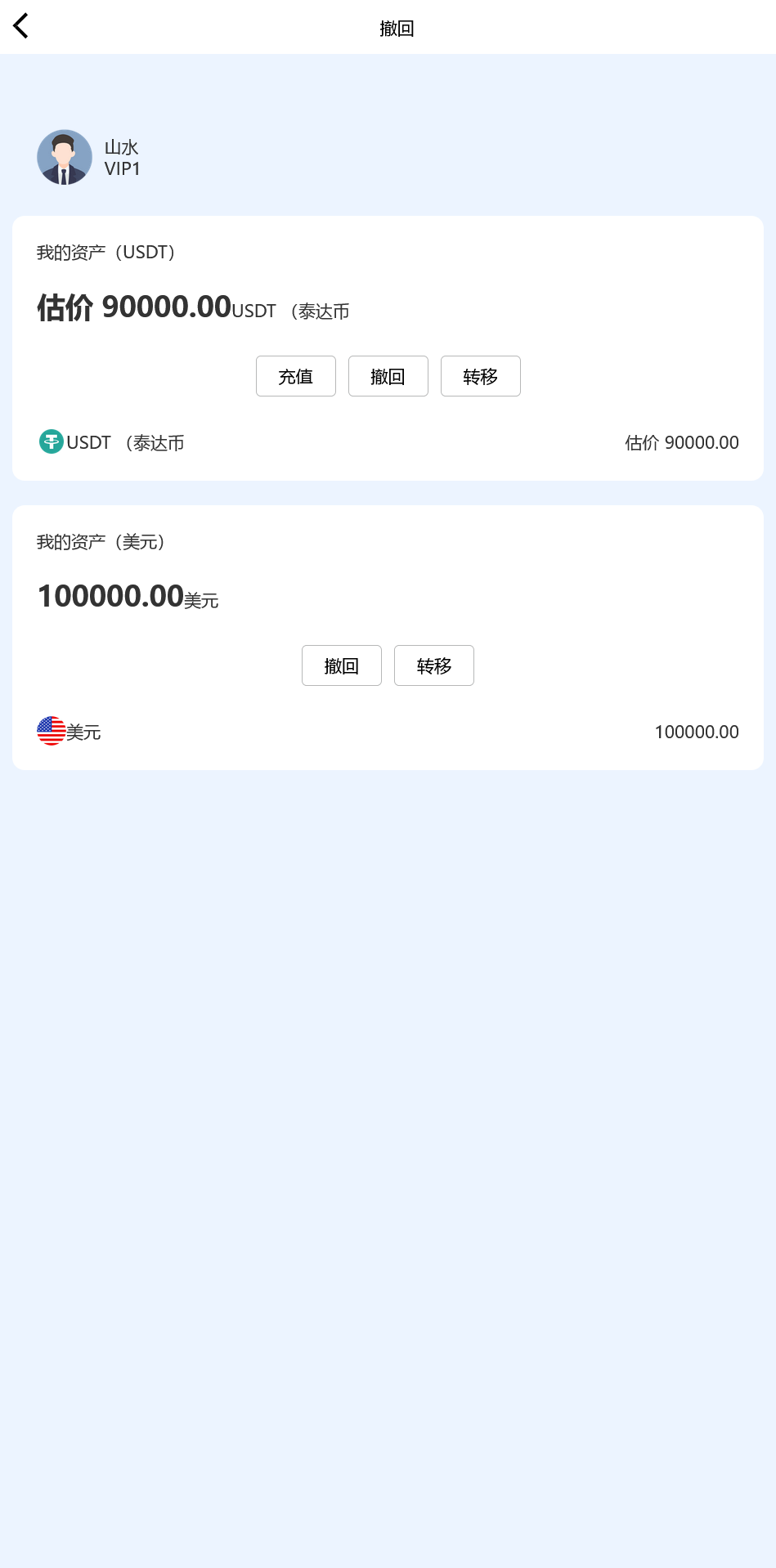This screenshot has width=776, height=1568.
Task: Click the 估价 90000.00 balance text
Action: coord(133,307)
